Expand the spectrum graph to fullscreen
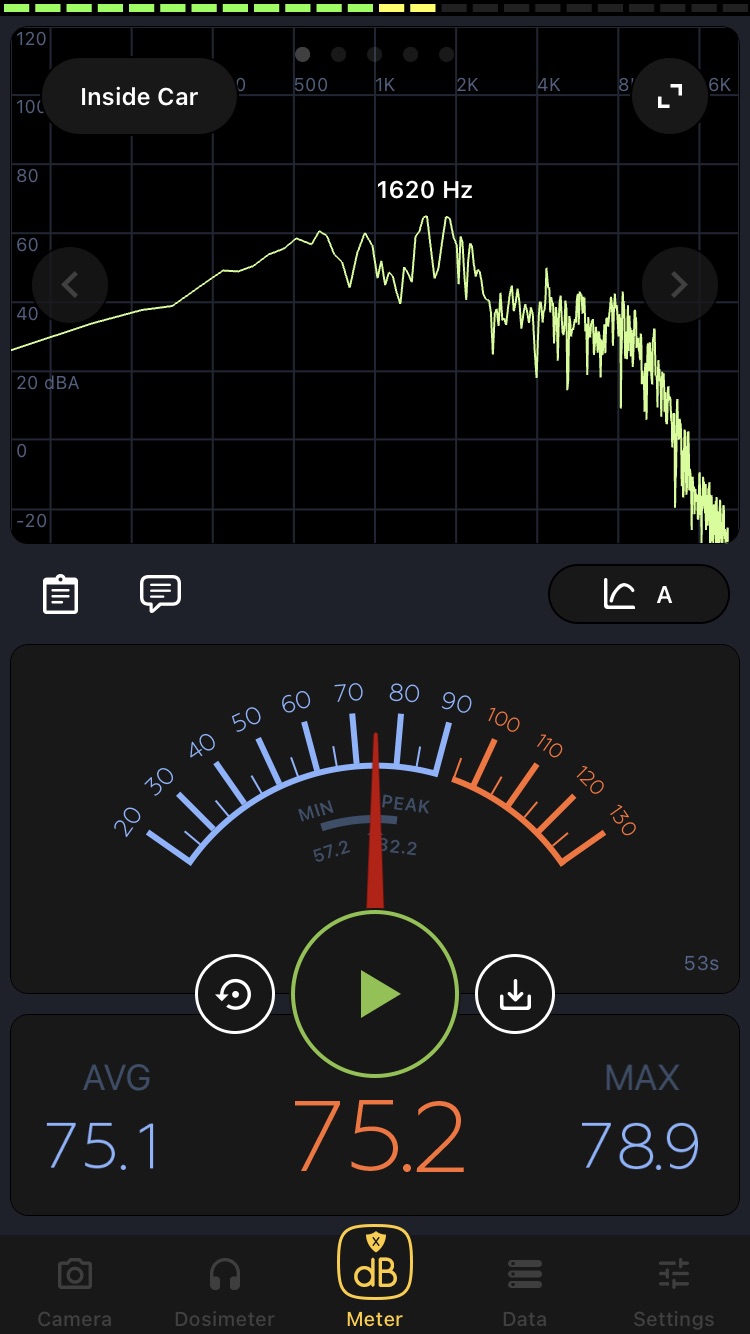Screen dimensions: 750x1334 pos(669,96)
